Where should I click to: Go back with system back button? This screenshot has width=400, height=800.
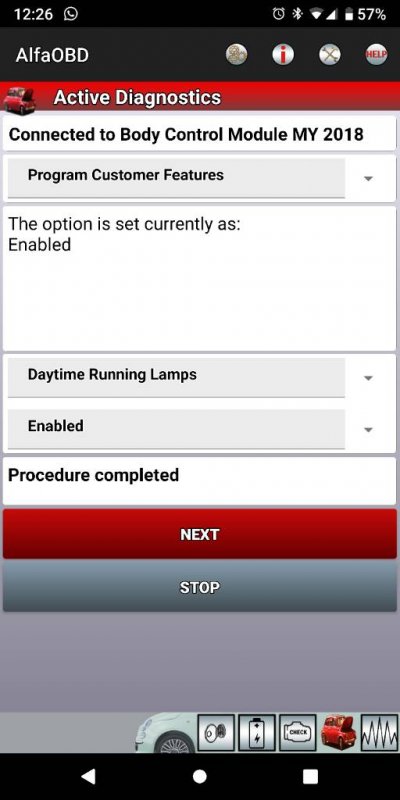(88, 776)
